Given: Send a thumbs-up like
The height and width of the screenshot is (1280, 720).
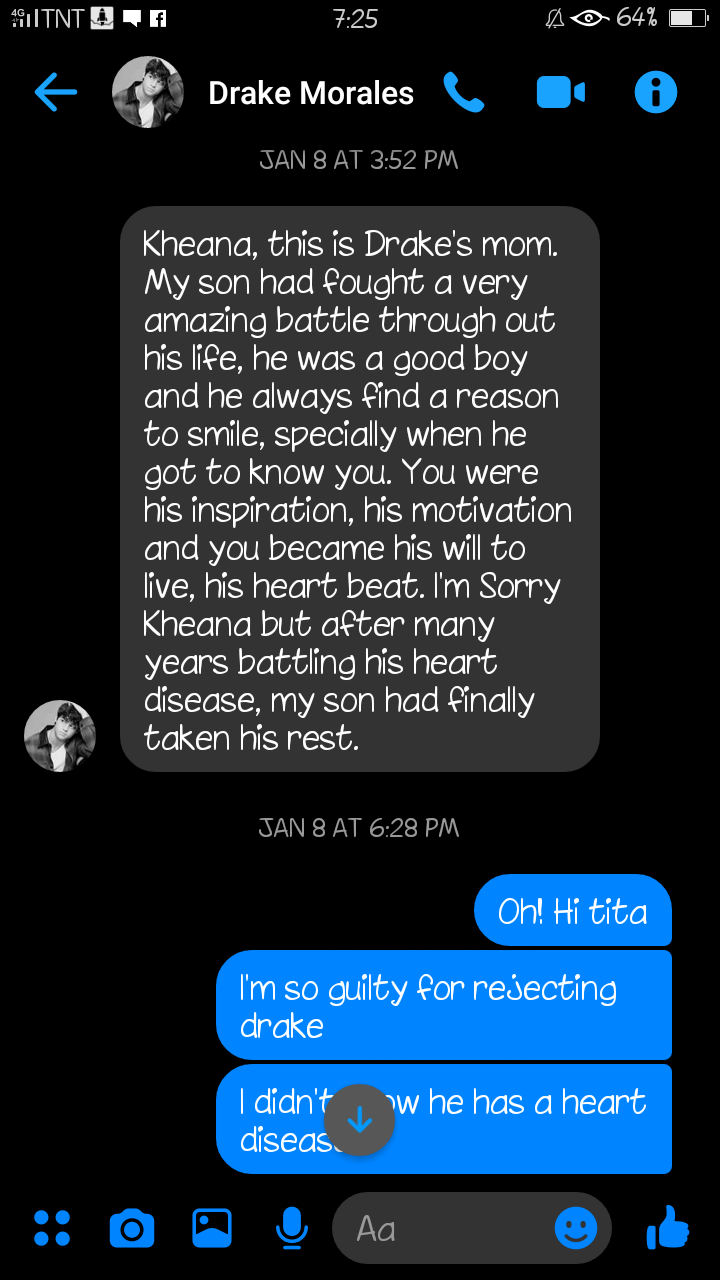Looking at the screenshot, I should point(667,1228).
